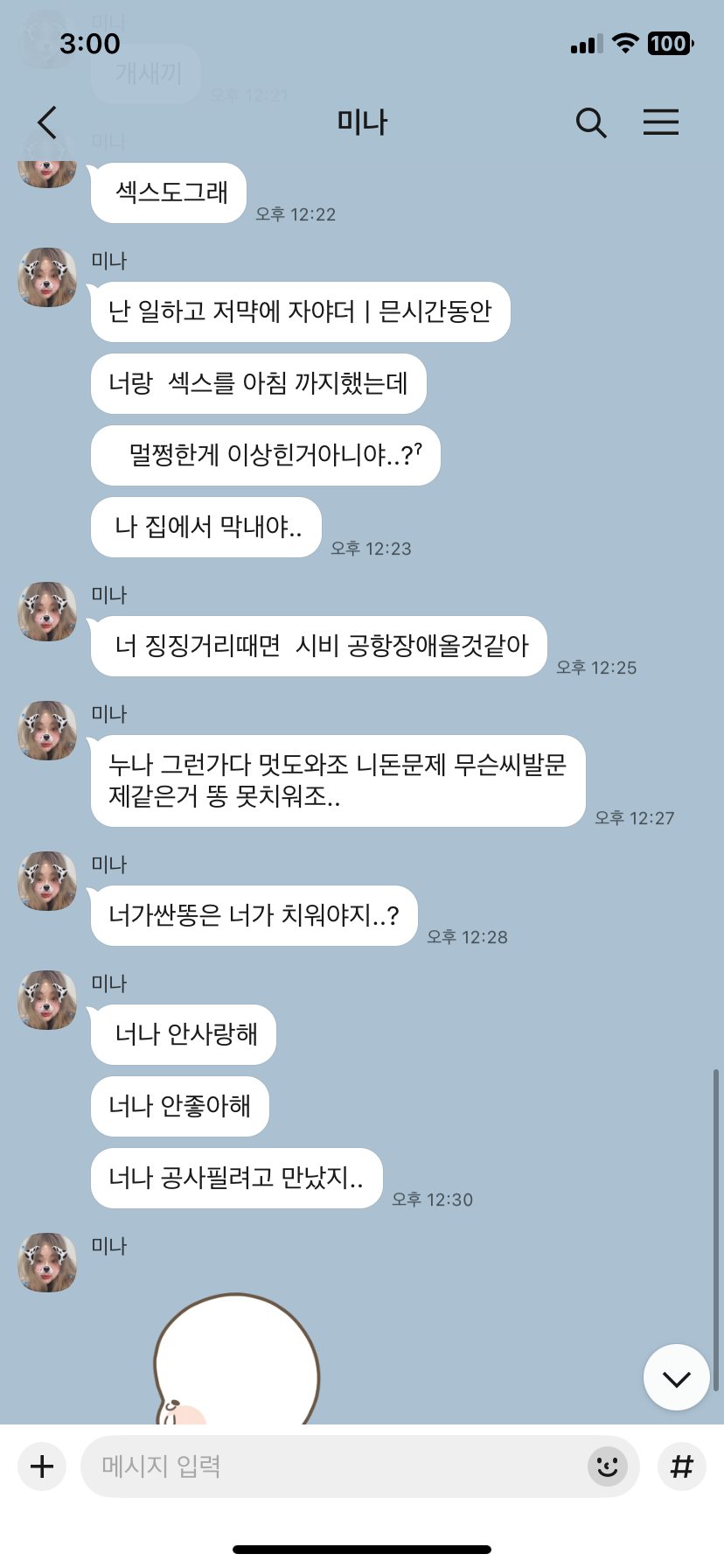View 미나's profile picture beside 12:25 message
The width and height of the screenshot is (724, 1568).
(47, 612)
